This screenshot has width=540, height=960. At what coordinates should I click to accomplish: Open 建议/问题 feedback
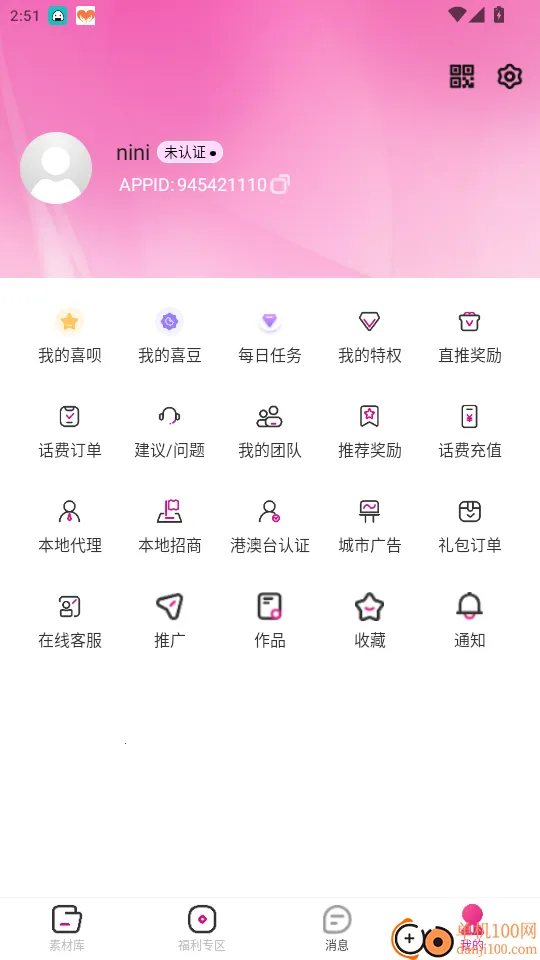click(x=170, y=432)
